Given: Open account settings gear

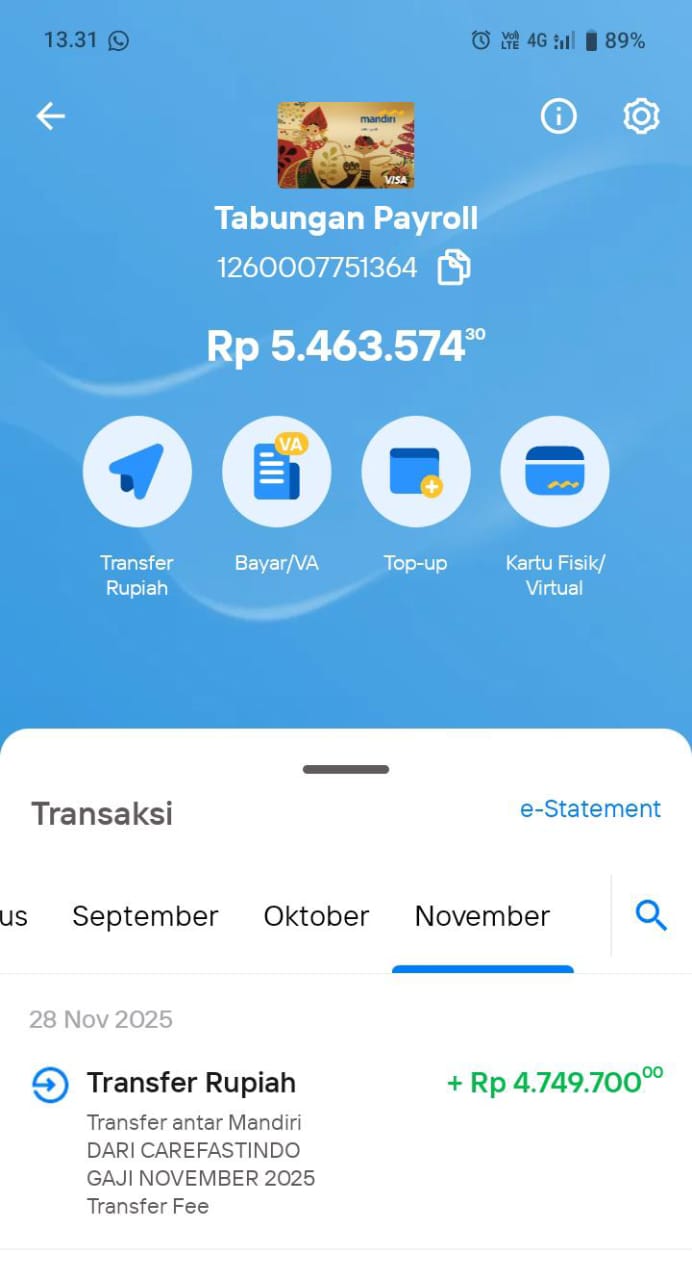Looking at the screenshot, I should coord(641,117).
